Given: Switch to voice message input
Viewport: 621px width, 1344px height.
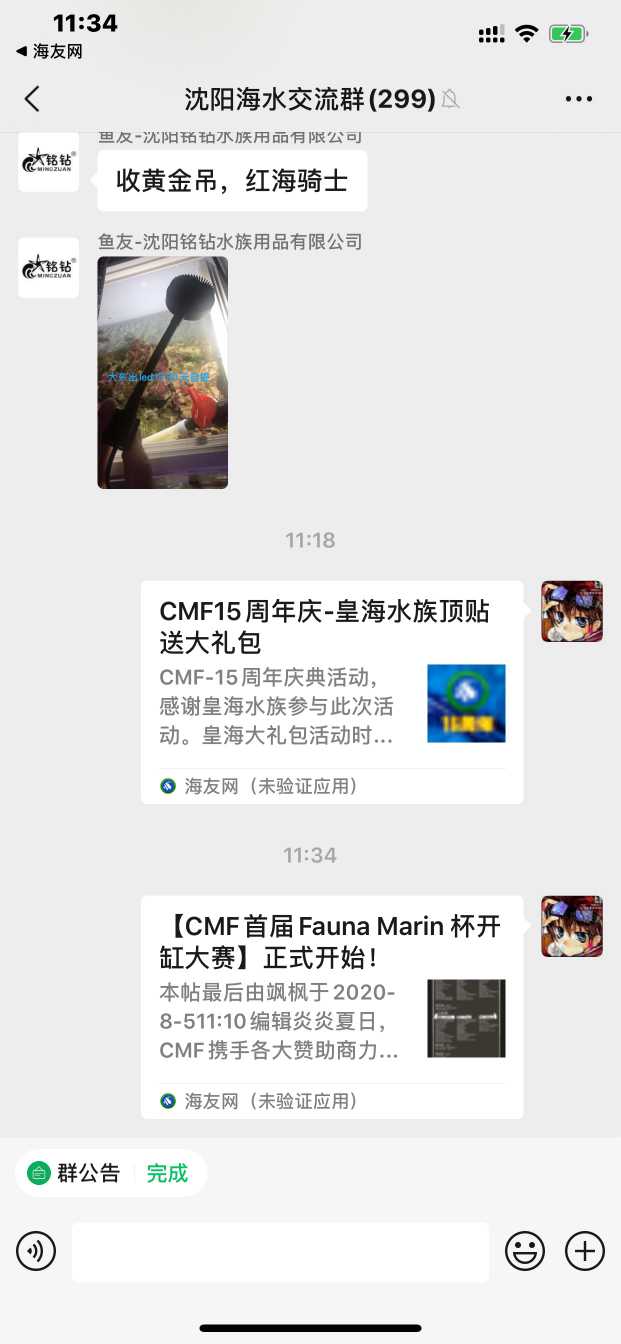Looking at the screenshot, I should click(x=36, y=1251).
